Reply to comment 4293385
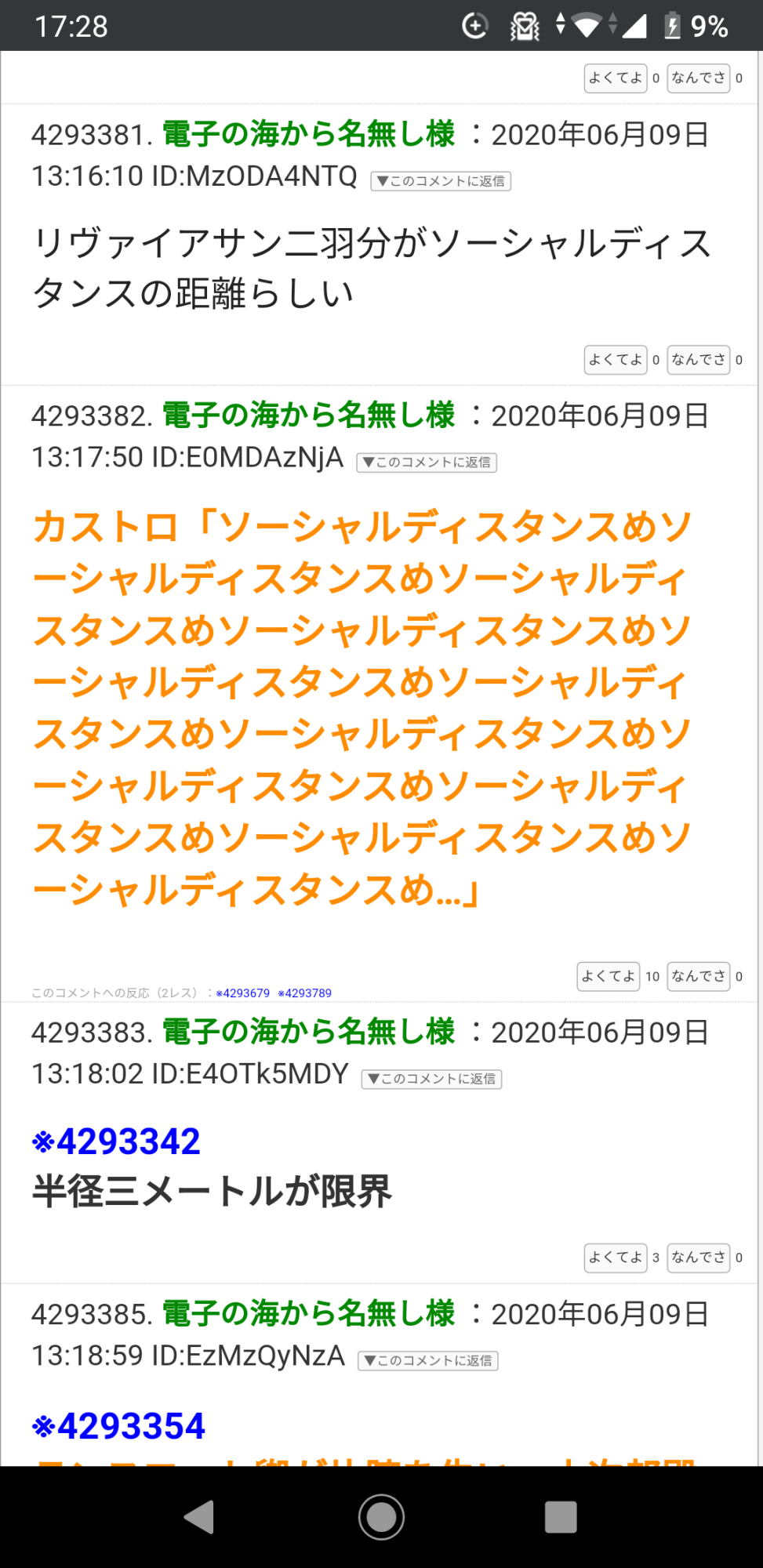 tap(428, 1361)
